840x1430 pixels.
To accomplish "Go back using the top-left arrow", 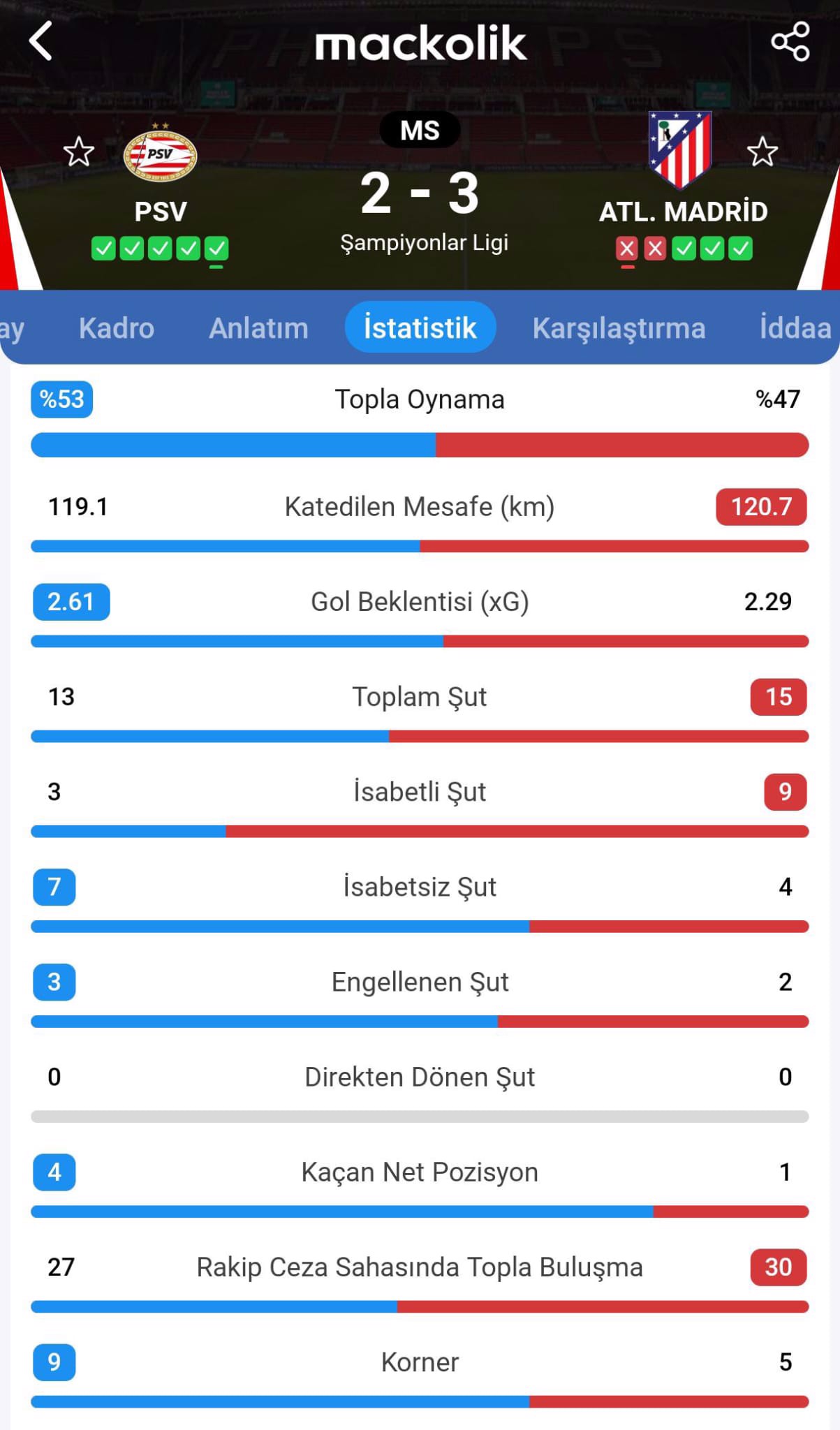I will (x=40, y=41).
